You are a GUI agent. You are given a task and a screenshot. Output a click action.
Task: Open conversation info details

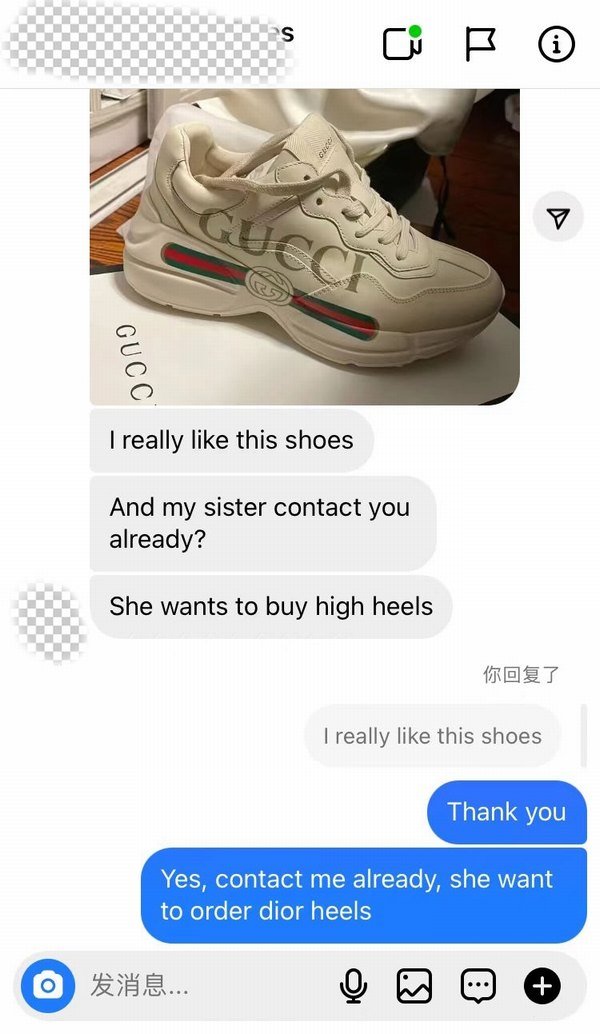point(556,44)
